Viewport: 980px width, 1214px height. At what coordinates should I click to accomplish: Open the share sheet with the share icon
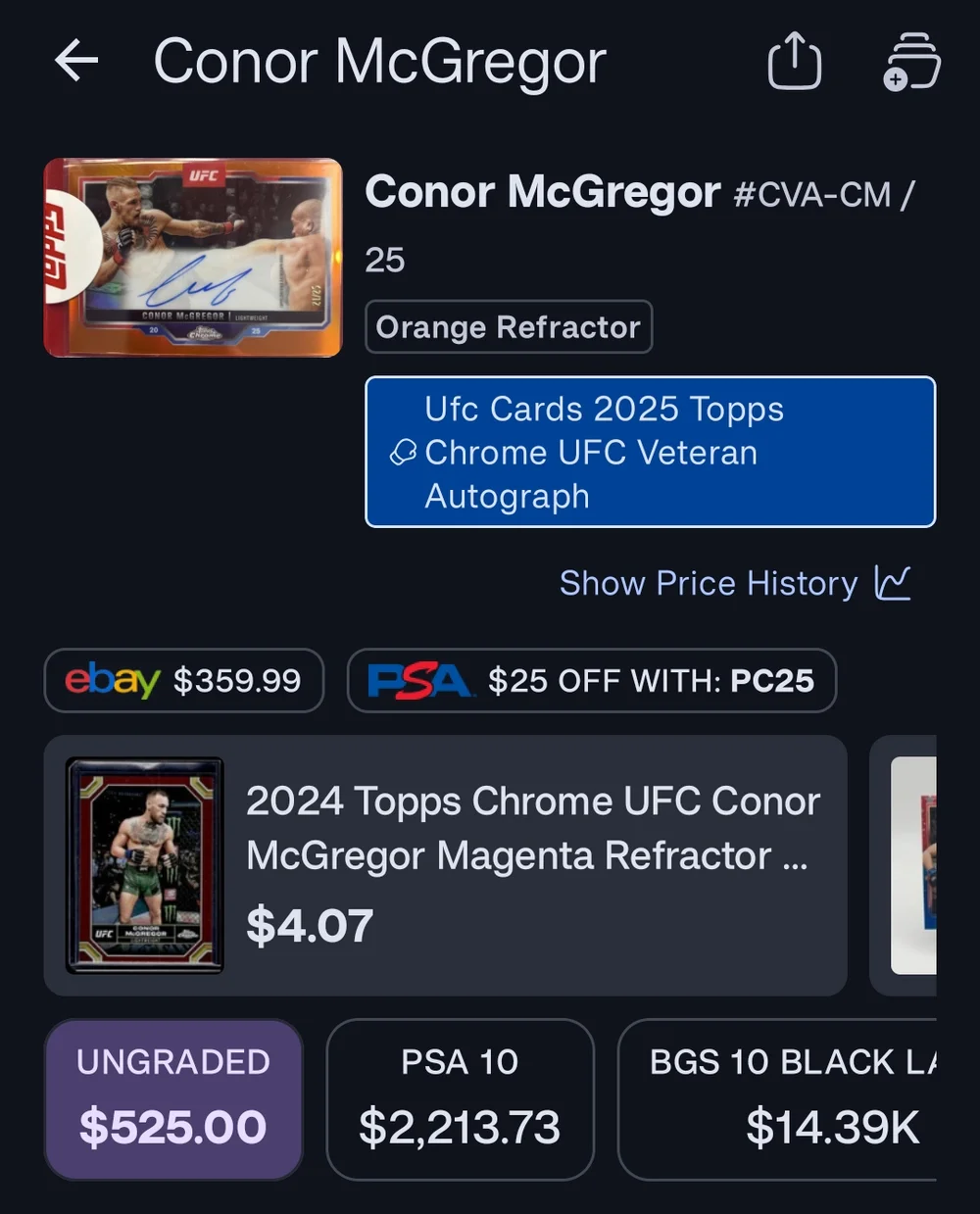(795, 61)
